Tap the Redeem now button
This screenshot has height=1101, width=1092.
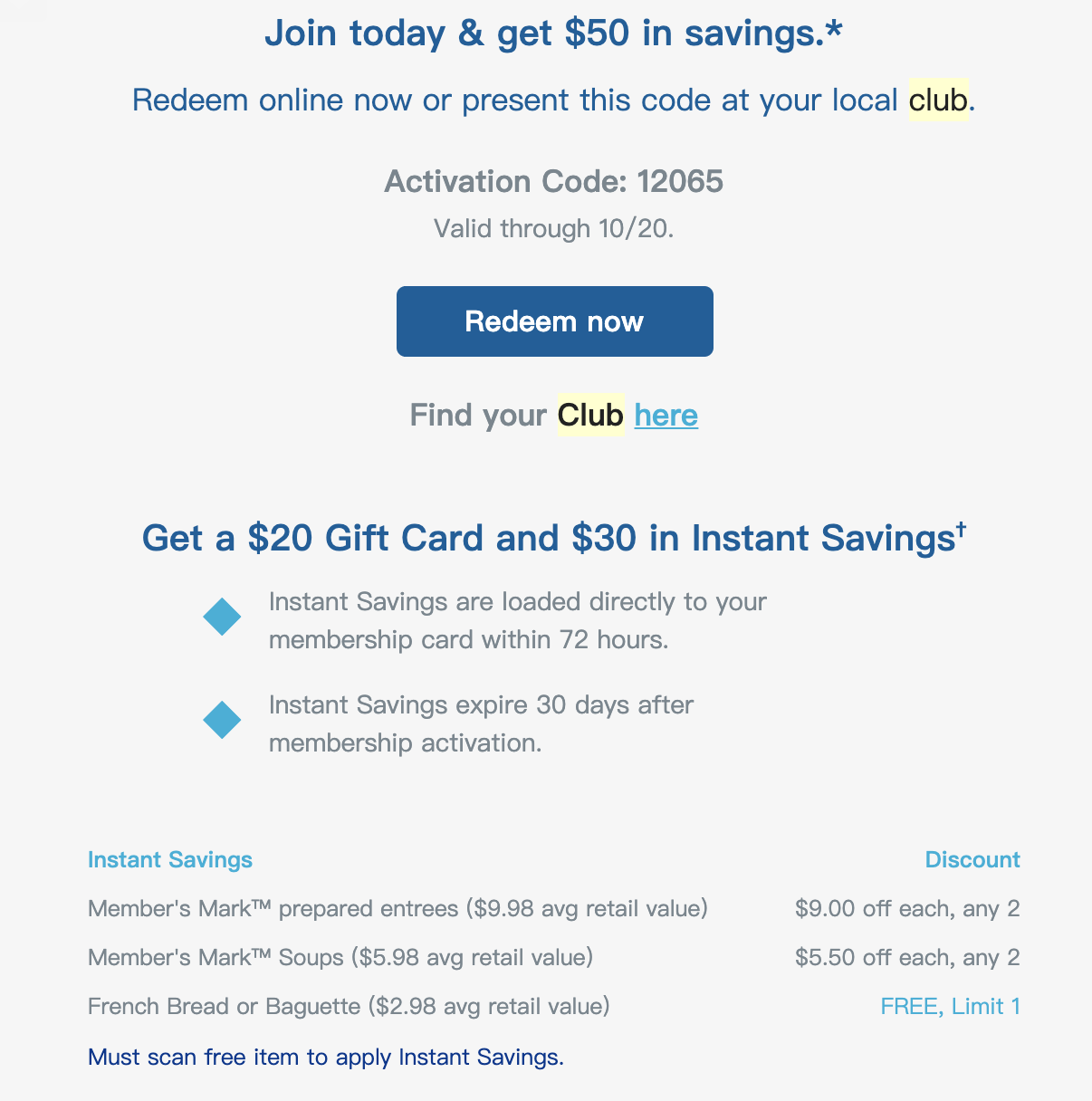554,321
